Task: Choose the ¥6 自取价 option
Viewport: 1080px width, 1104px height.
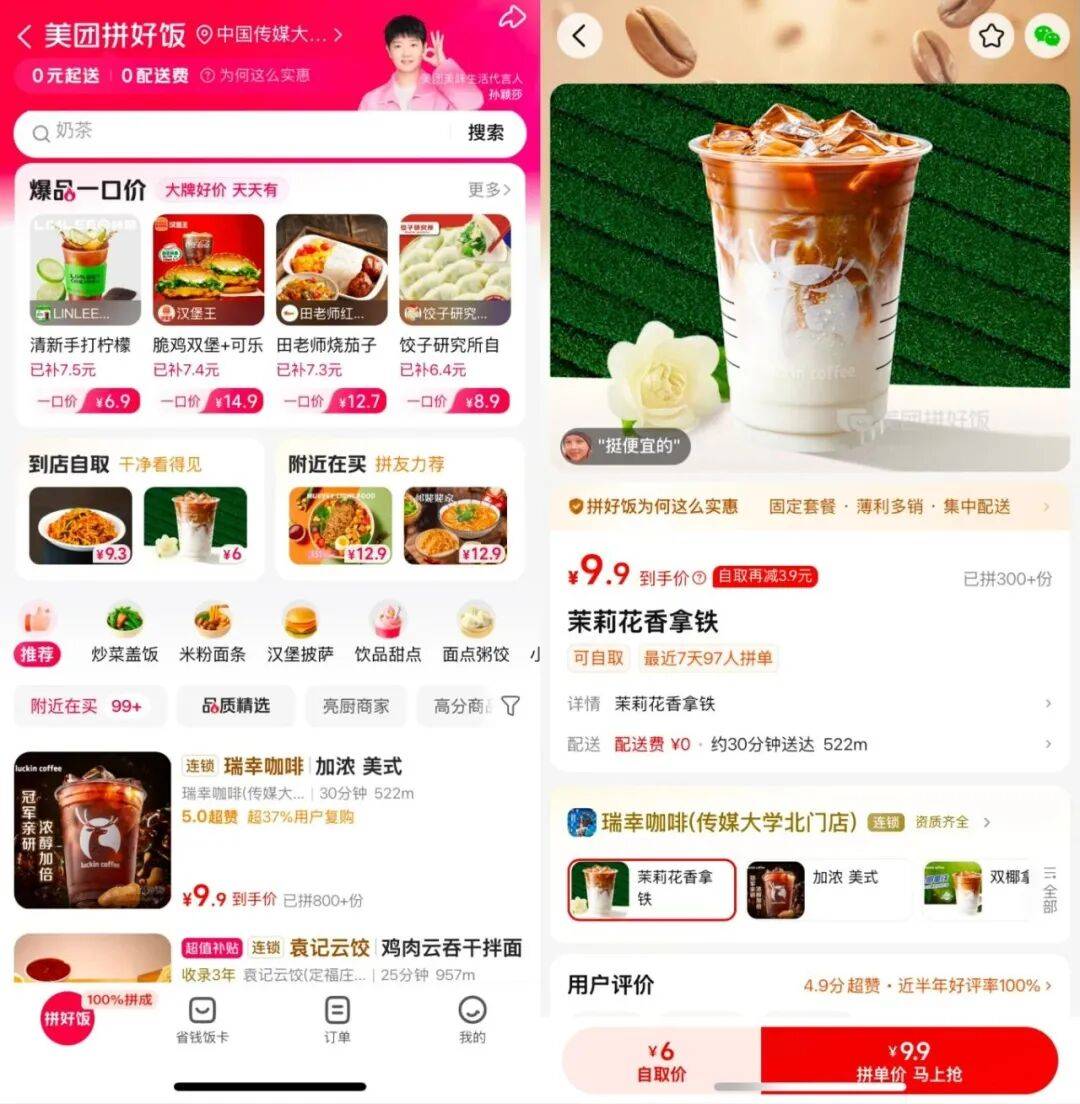Action: click(661, 1061)
